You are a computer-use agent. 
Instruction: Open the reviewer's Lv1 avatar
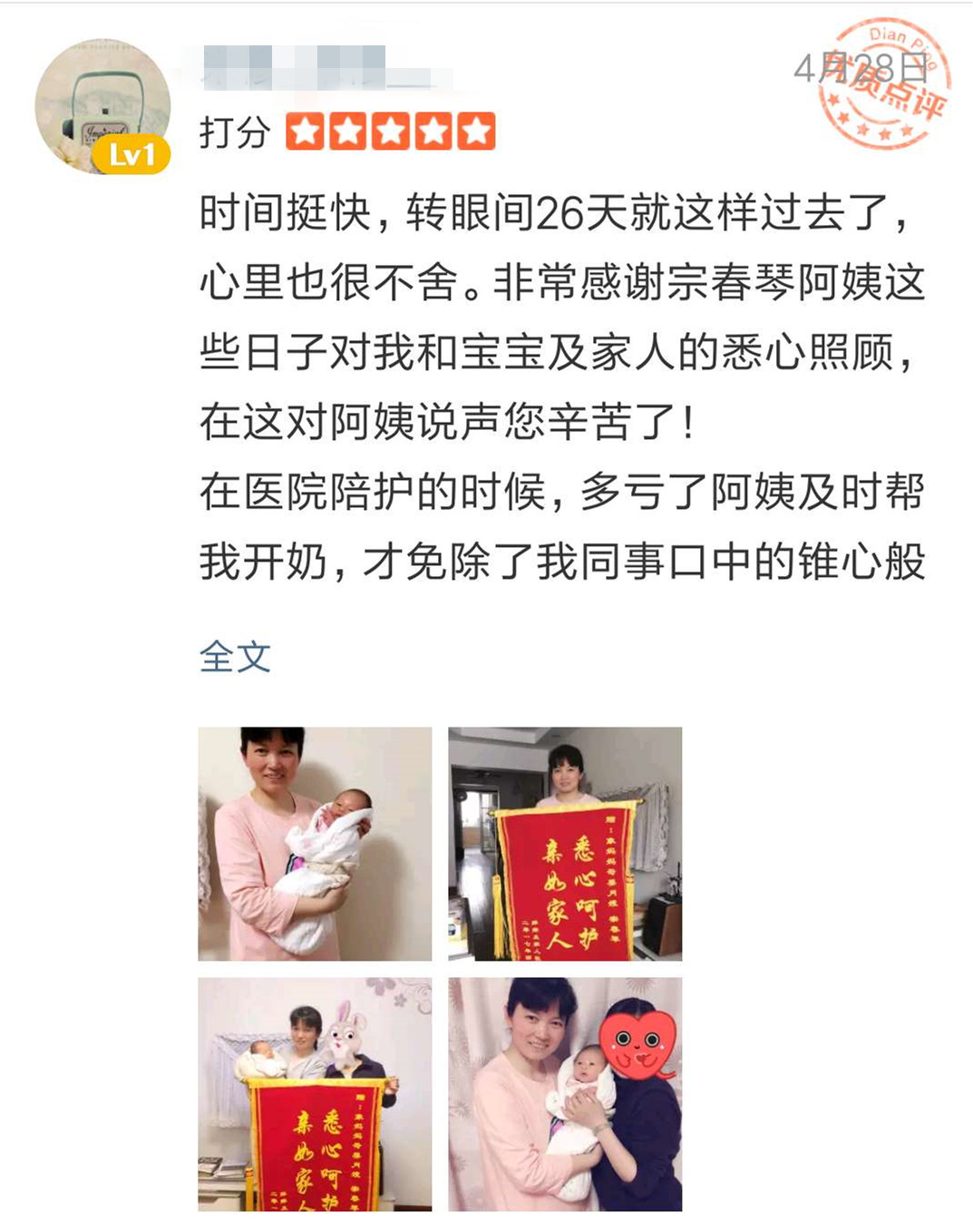coord(102,106)
